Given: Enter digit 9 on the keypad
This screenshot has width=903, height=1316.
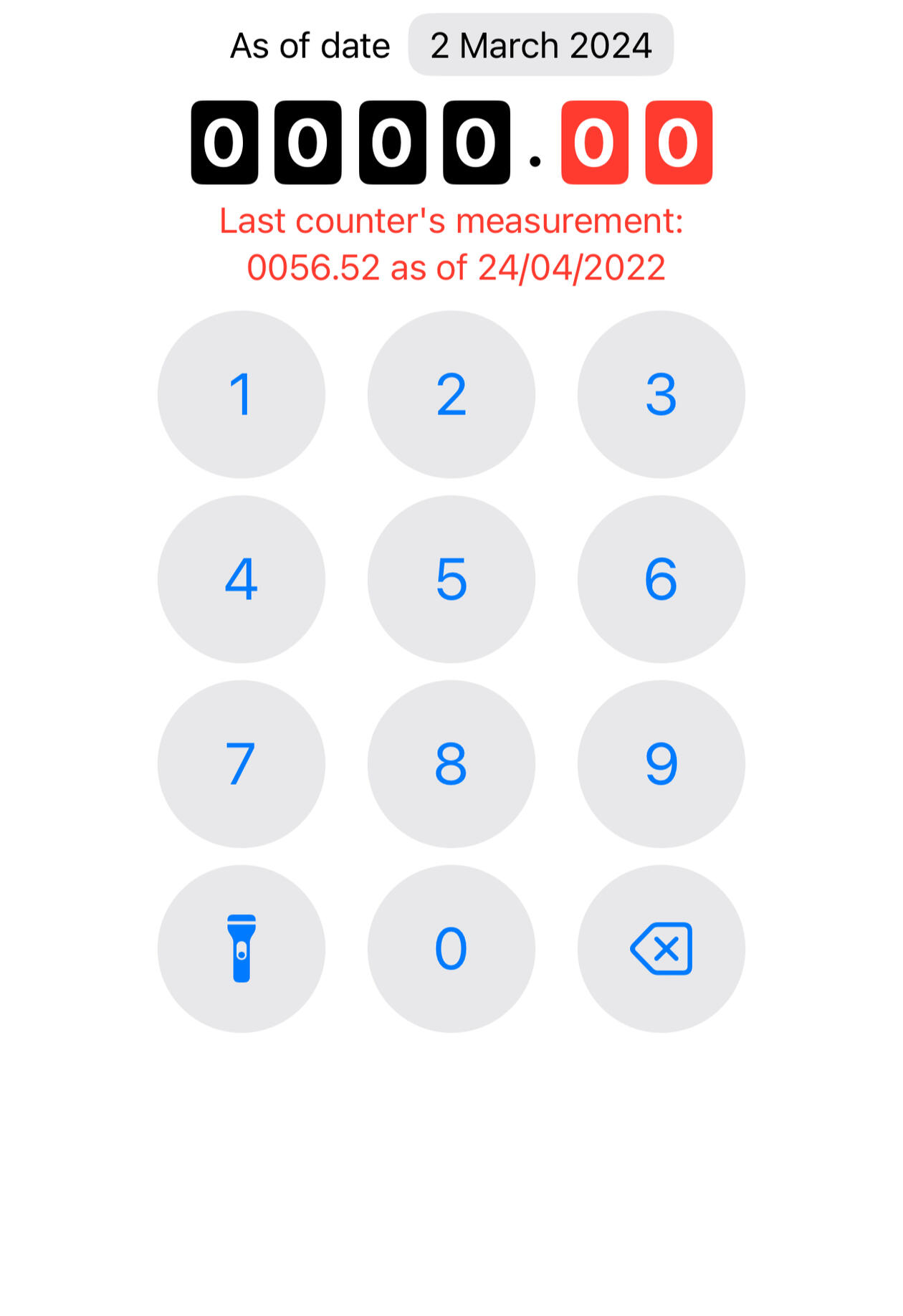Looking at the screenshot, I should (661, 764).
